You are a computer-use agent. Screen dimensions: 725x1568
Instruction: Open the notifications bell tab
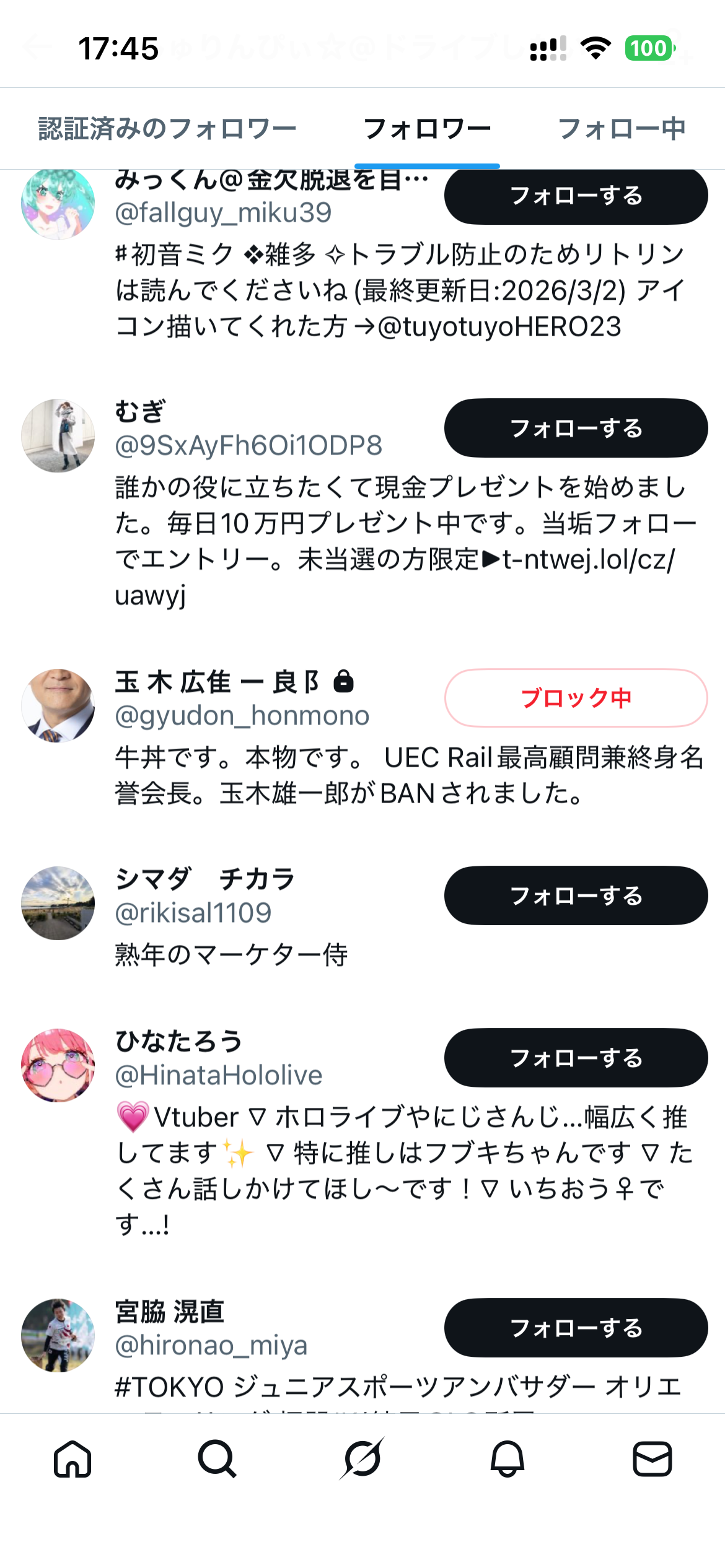(x=507, y=1459)
